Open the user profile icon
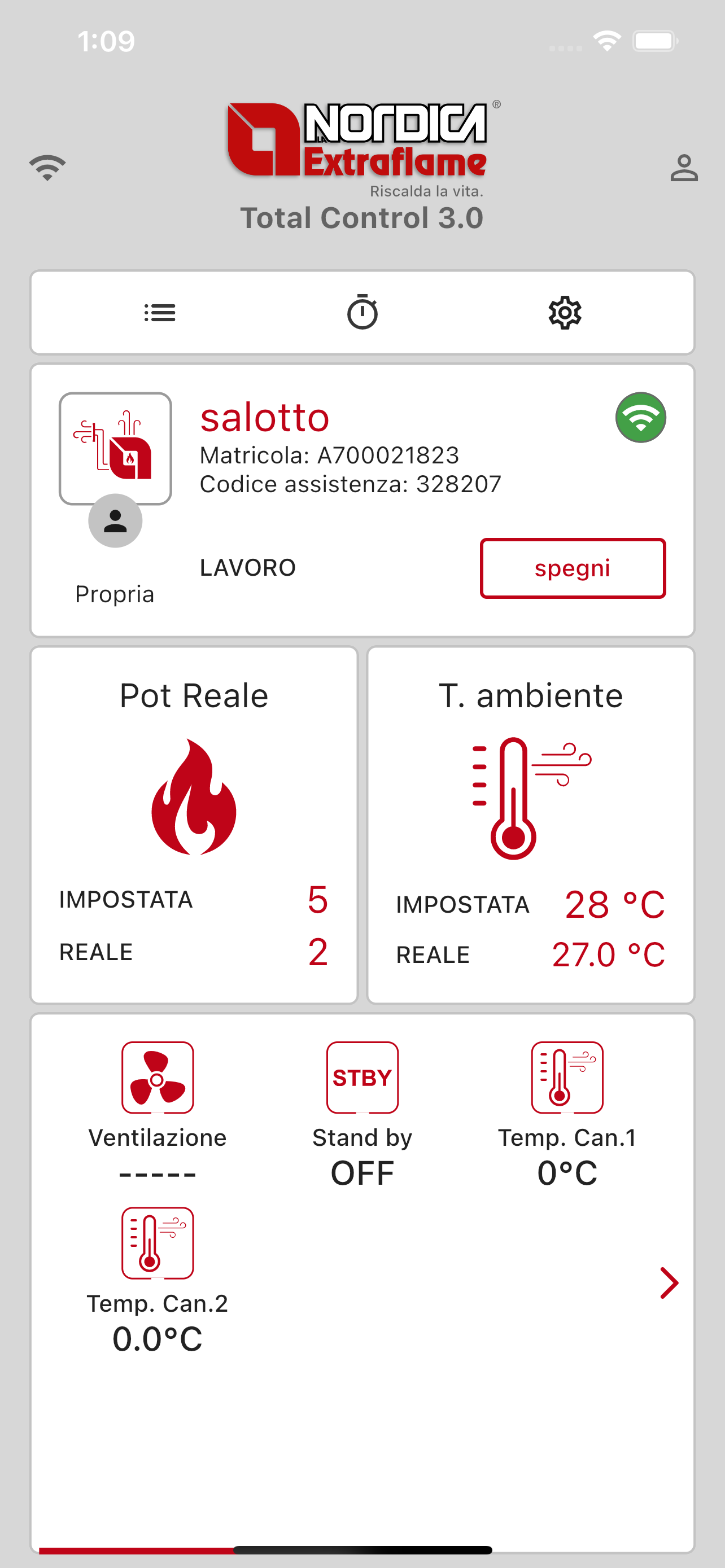The image size is (725, 1568). coord(684,168)
